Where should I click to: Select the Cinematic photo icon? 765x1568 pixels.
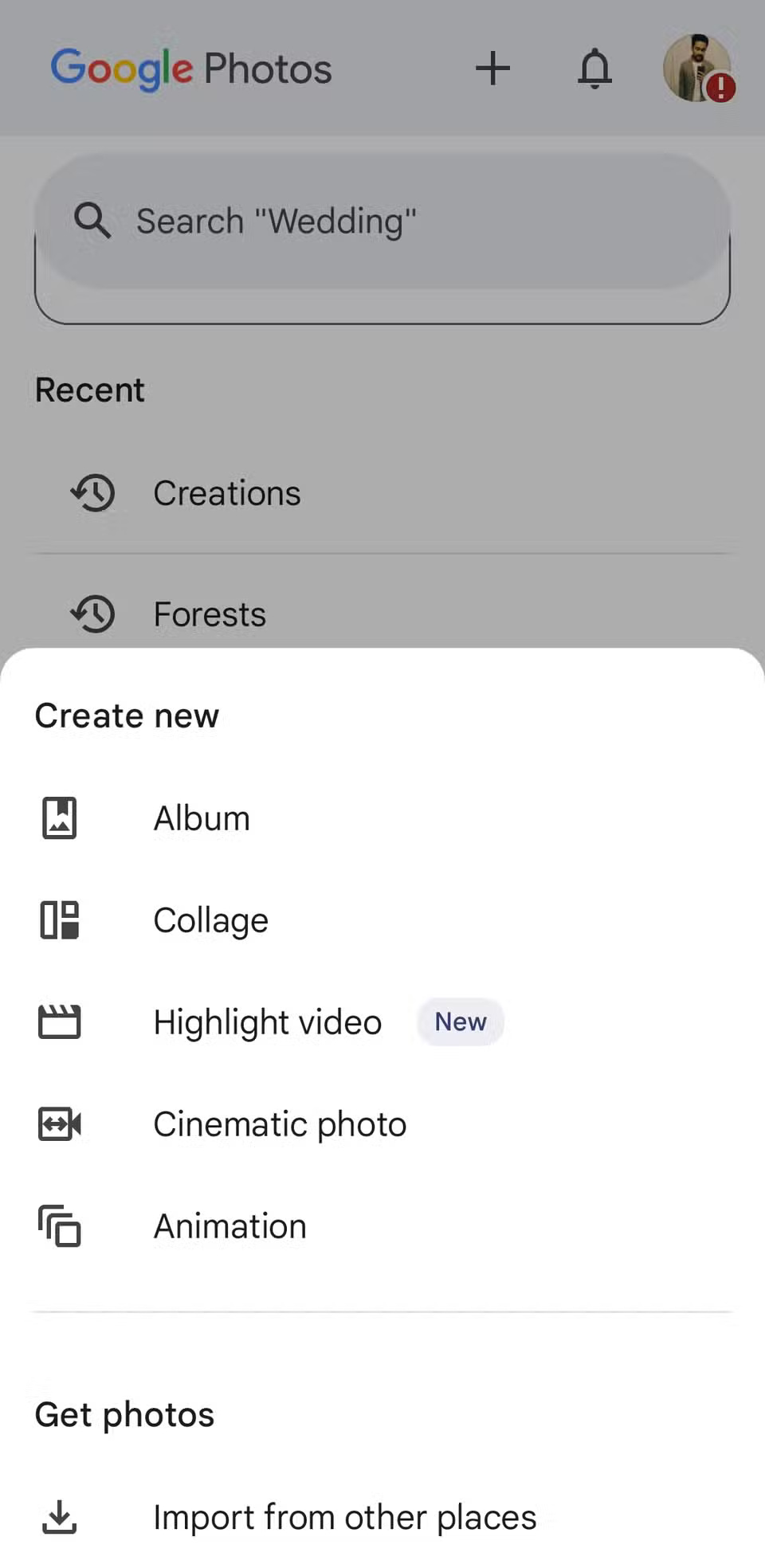click(58, 1124)
